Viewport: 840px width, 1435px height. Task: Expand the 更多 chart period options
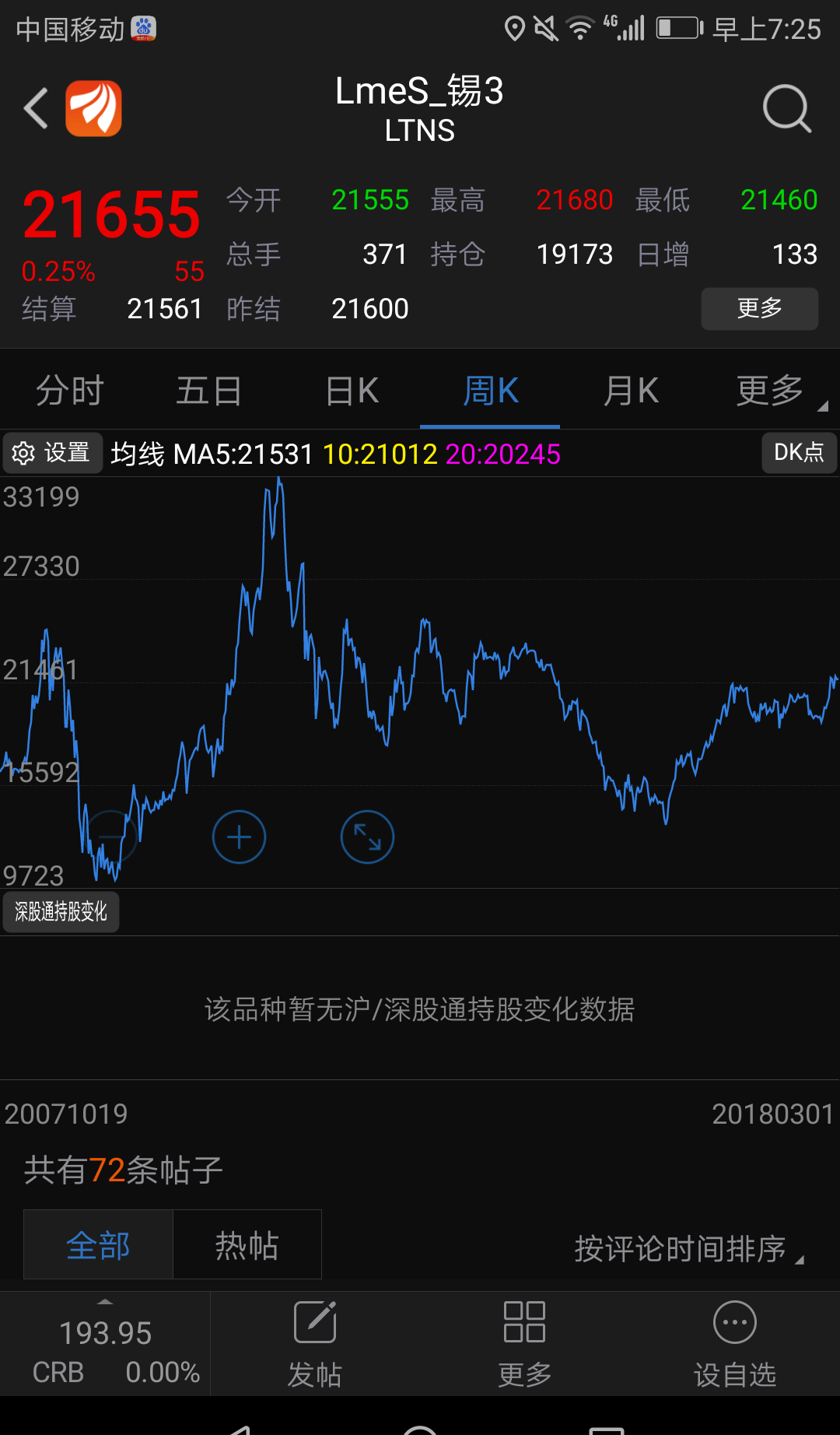click(769, 391)
